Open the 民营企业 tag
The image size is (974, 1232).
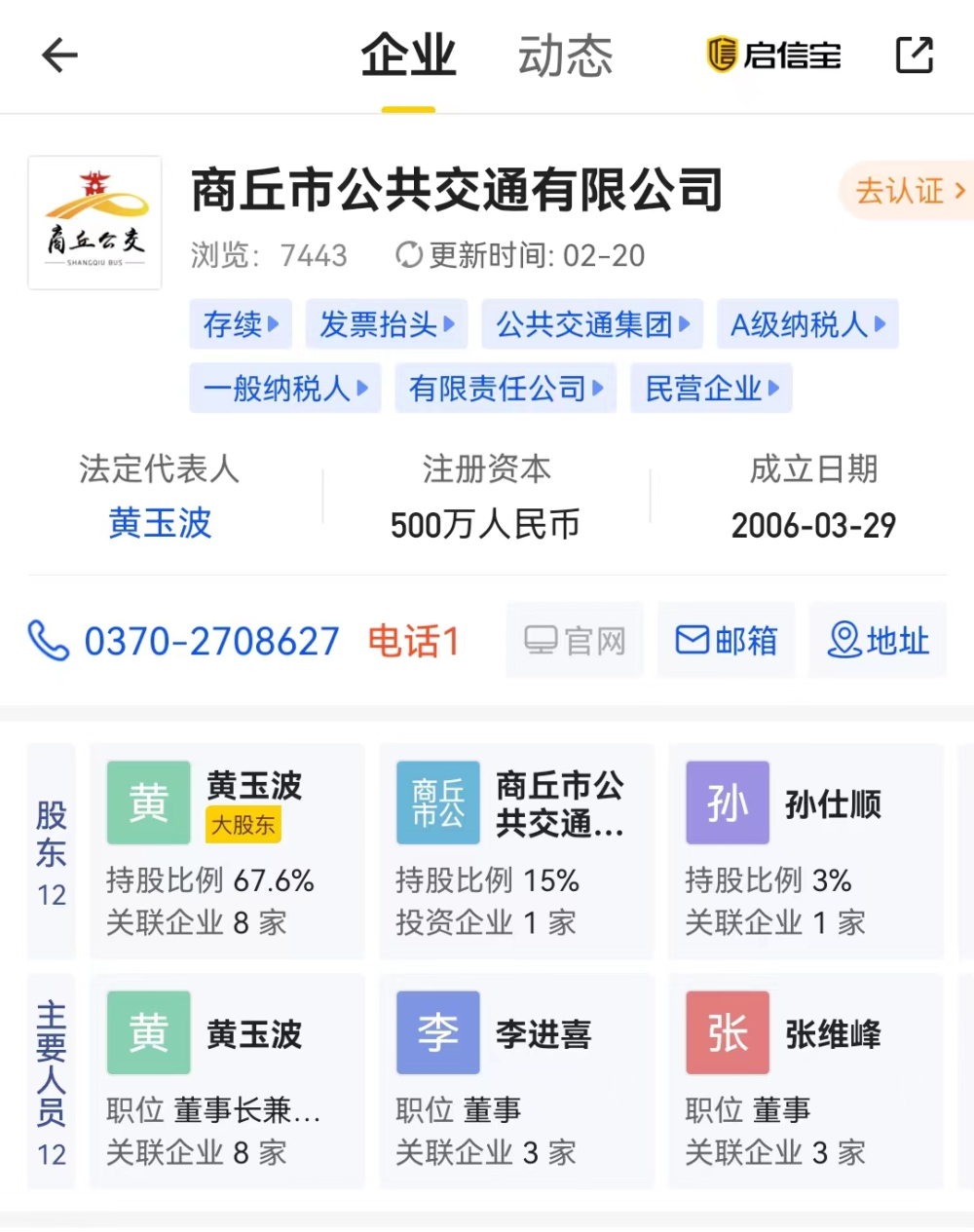pos(711,389)
